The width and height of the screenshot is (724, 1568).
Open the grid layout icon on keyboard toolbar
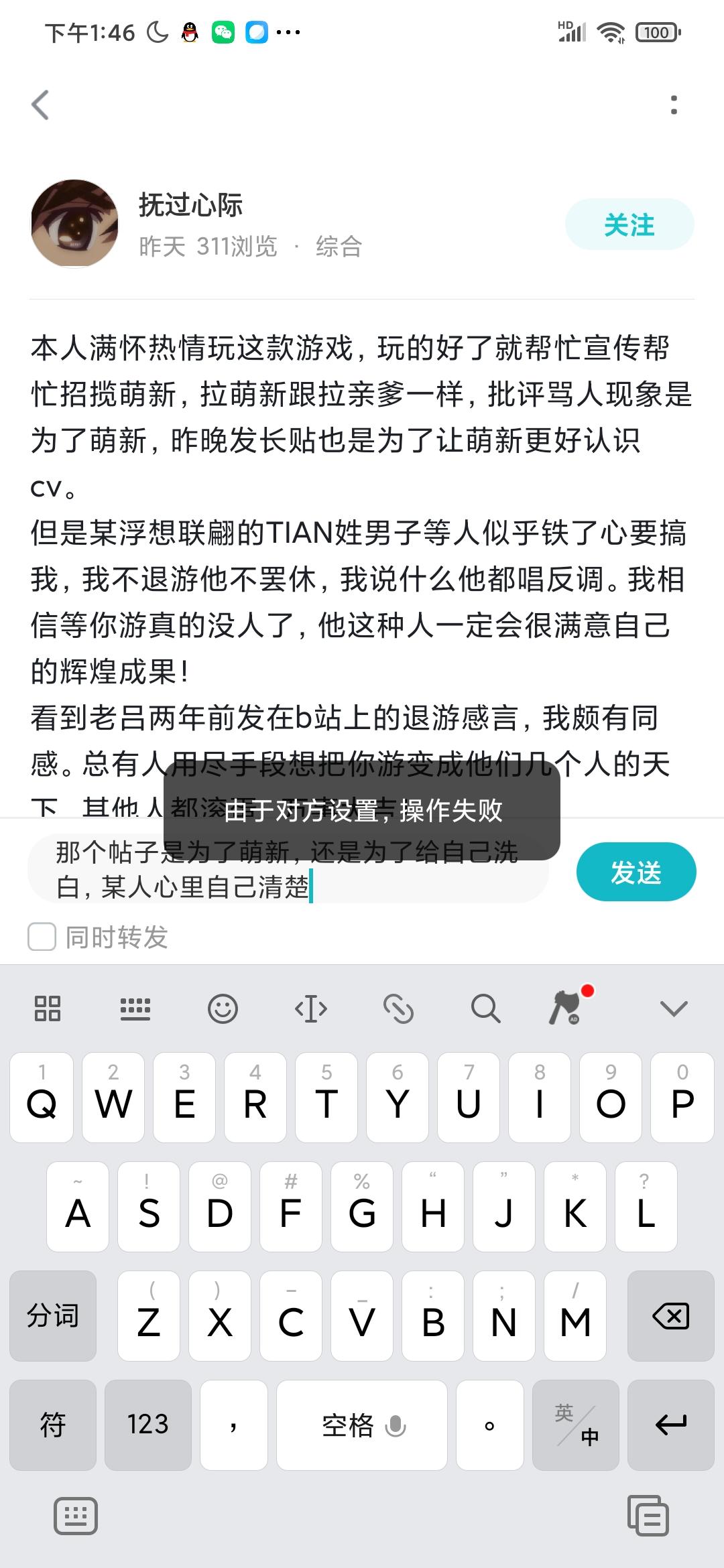tap(48, 1007)
